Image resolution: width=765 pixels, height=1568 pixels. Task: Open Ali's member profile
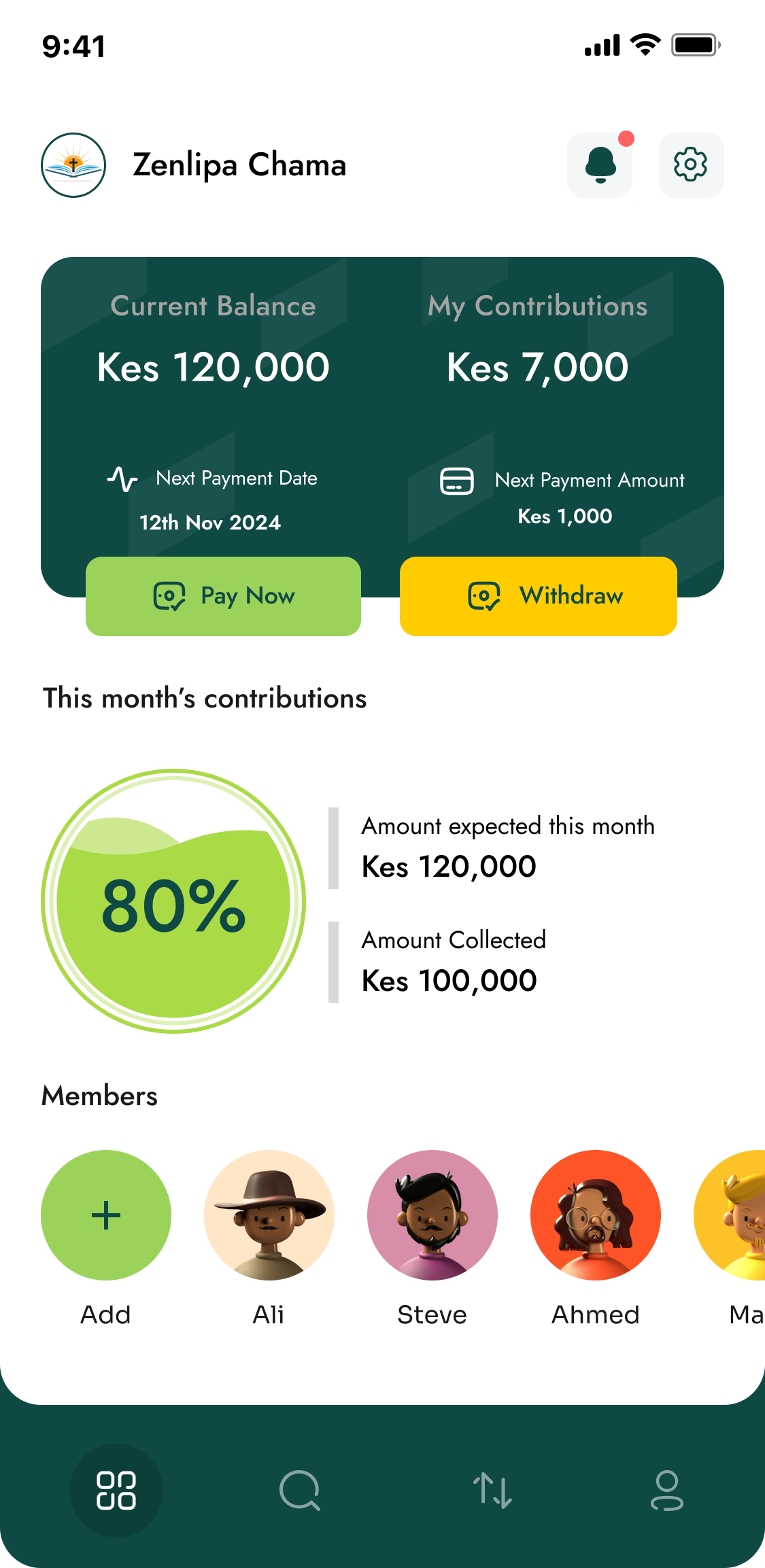(x=269, y=1215)
